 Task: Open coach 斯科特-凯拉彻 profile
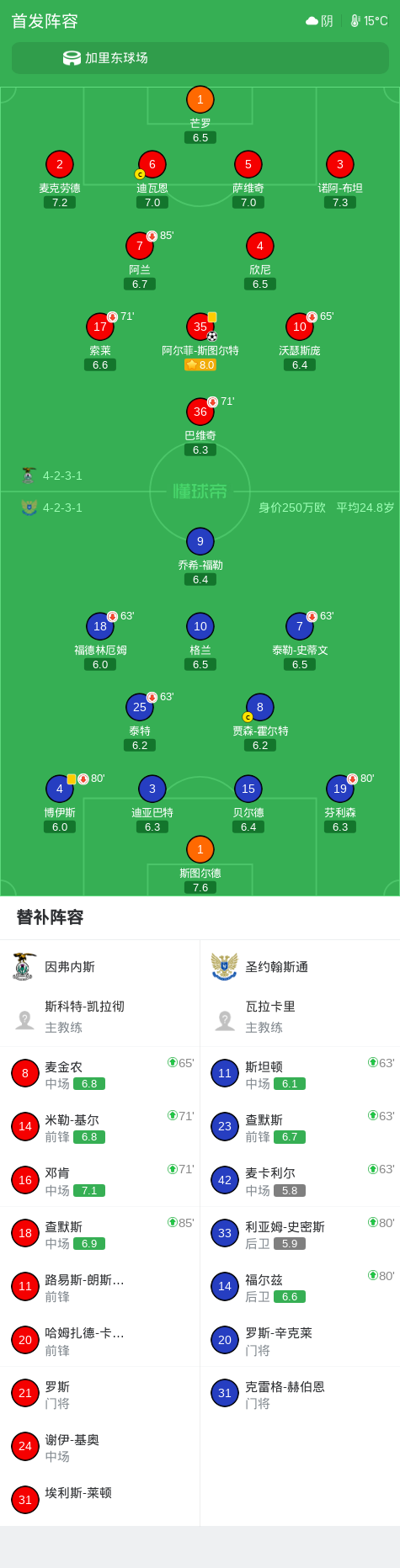(100, 1017)
